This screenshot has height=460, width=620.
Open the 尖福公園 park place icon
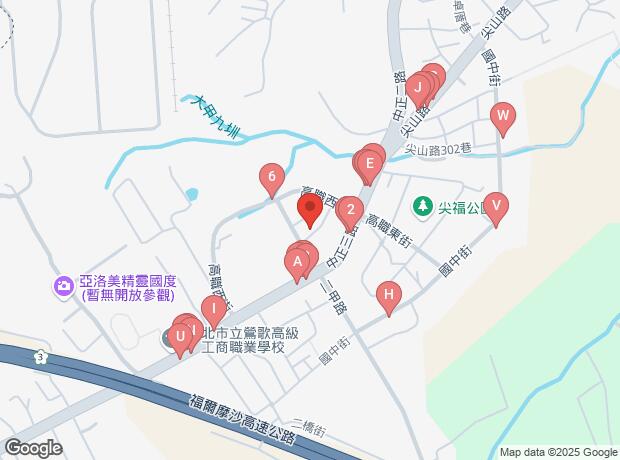click(424, 207)
